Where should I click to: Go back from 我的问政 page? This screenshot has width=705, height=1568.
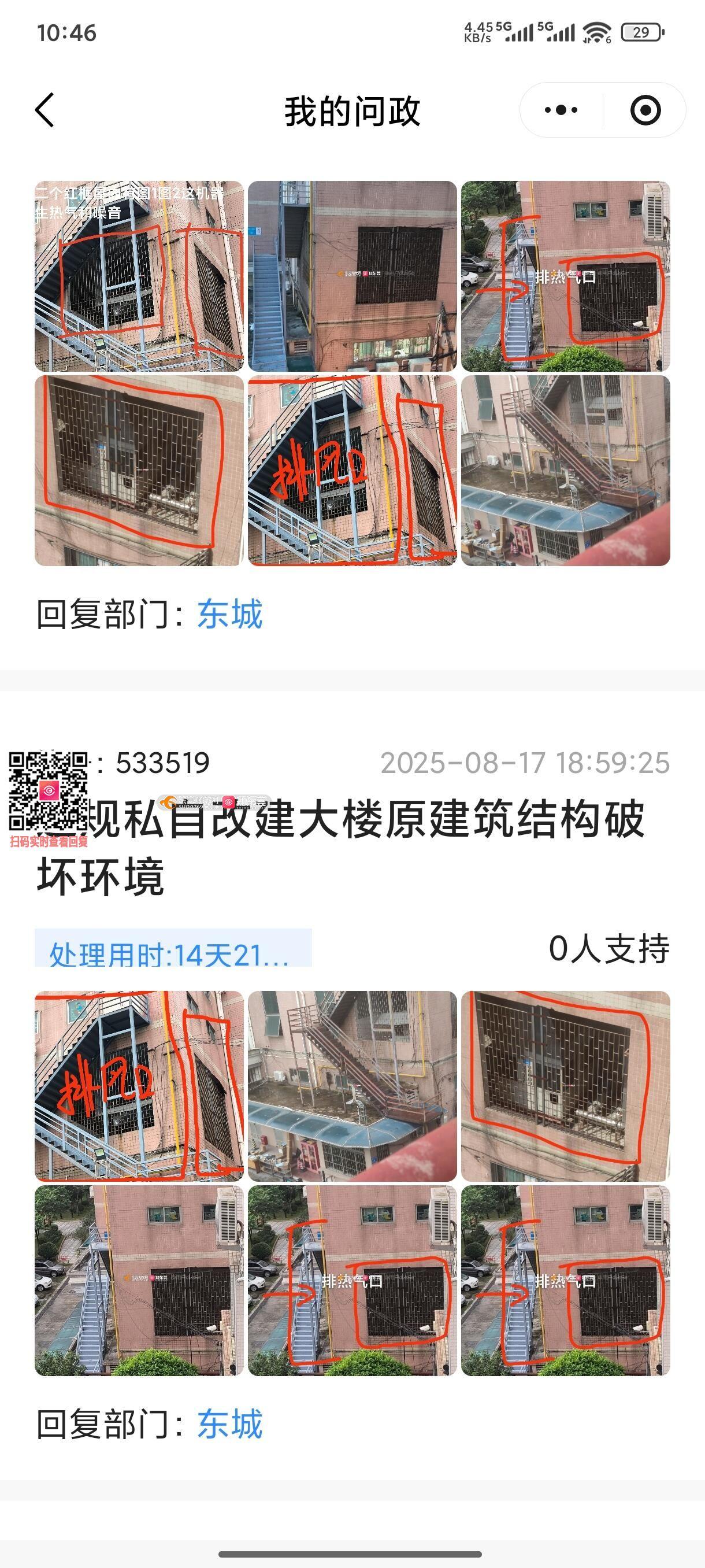click(x=46, y=110)
